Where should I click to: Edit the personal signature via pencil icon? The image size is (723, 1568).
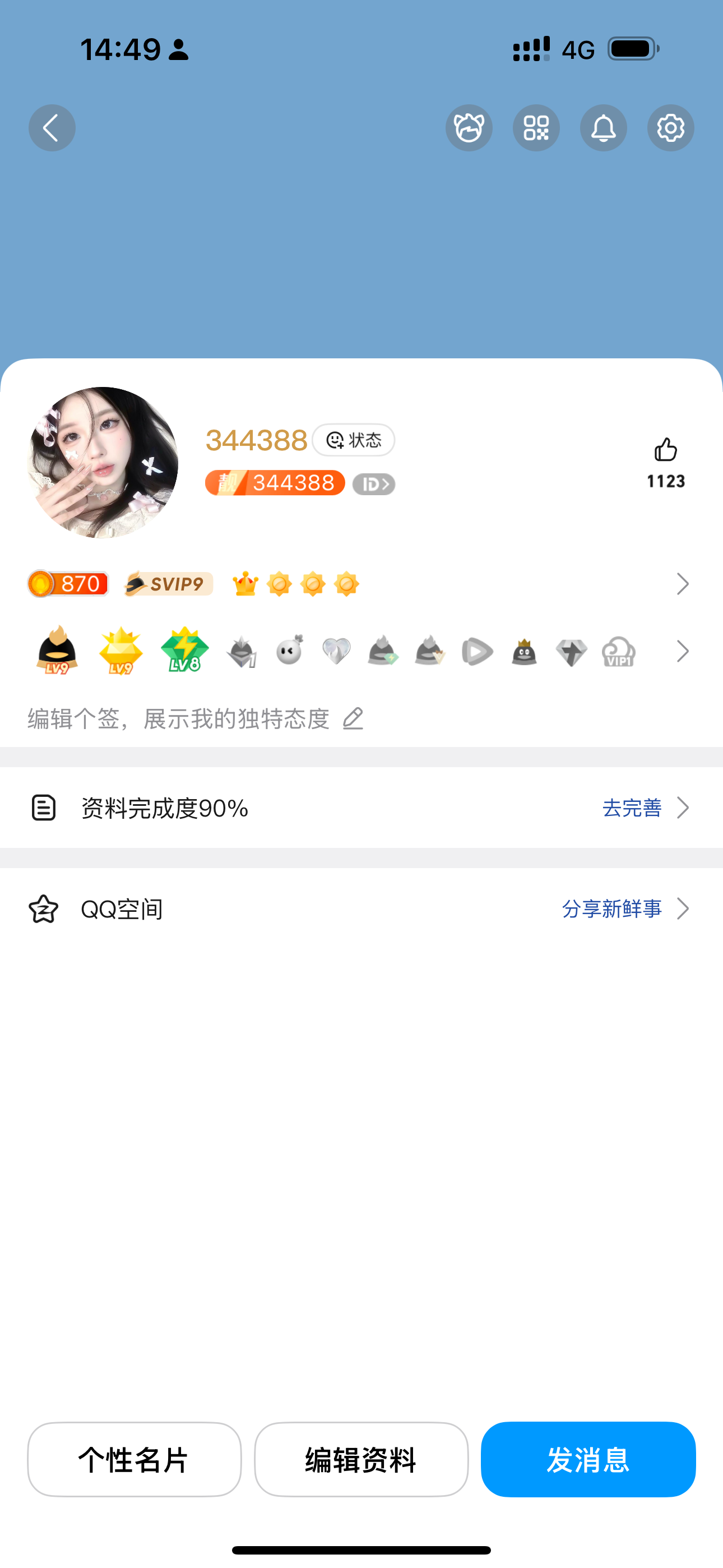(353, 719)
